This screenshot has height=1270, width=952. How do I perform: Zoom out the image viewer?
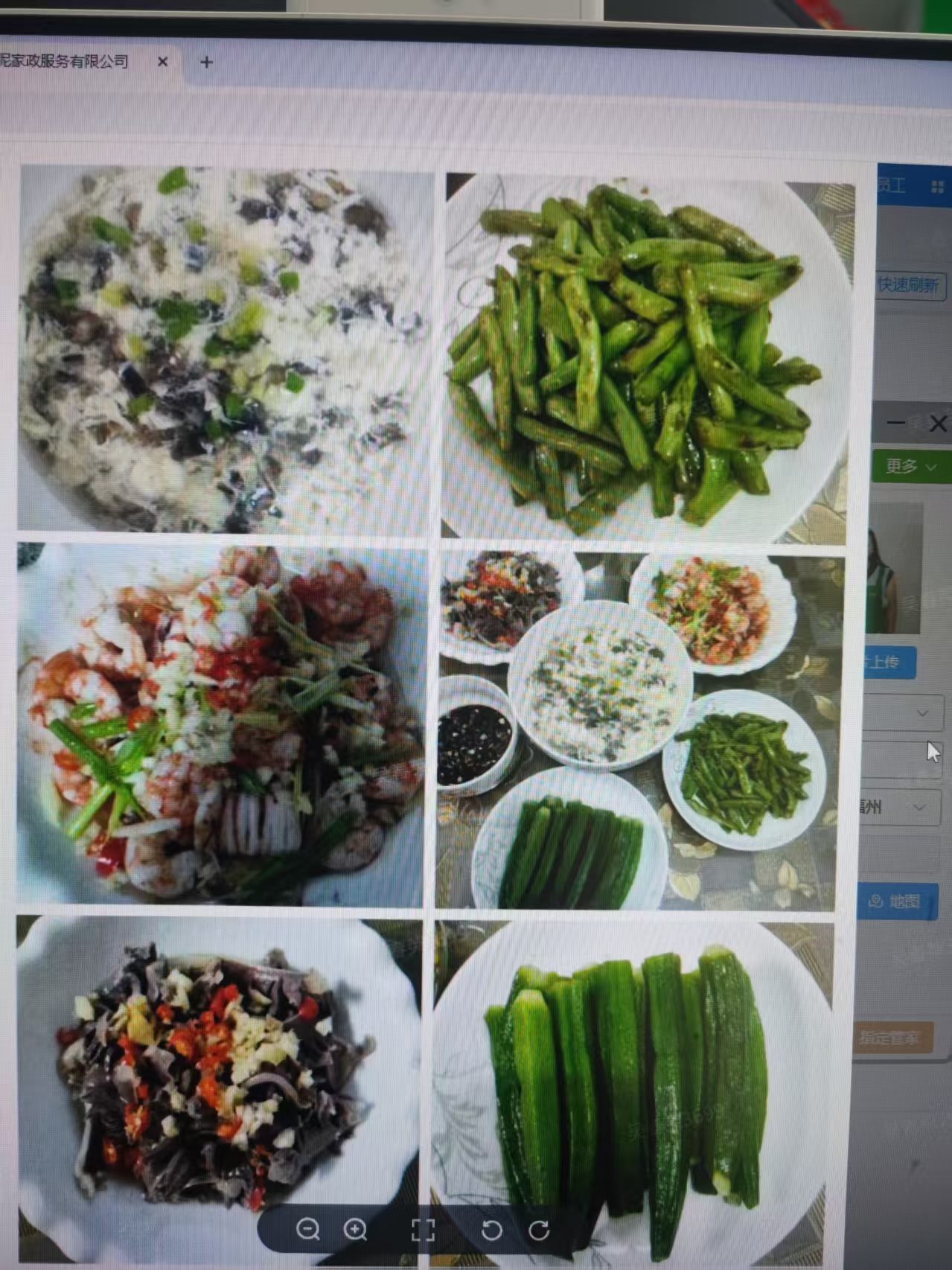tap(307, 1229)
